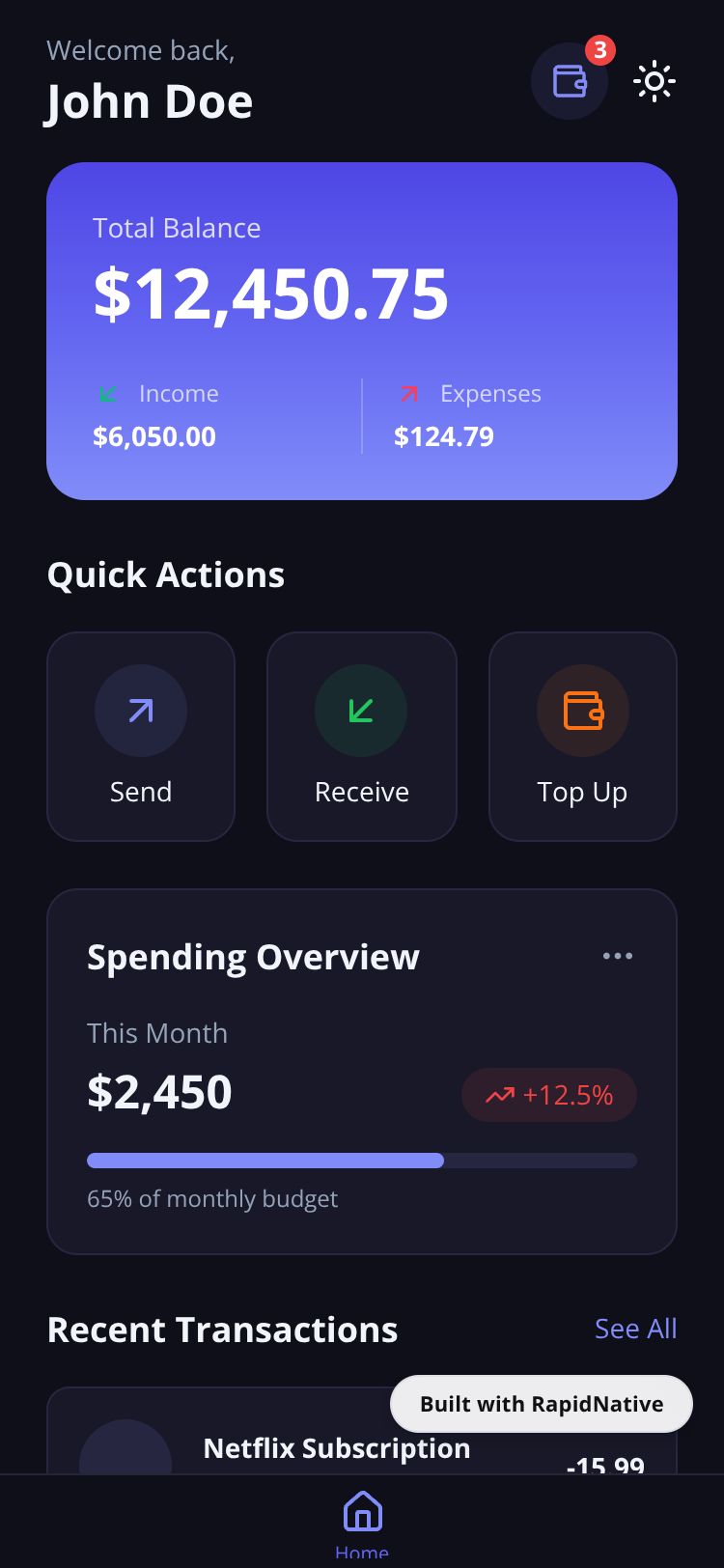Image resolution: width=724 pixels, height=1568 pixels.
Task: Choose the Top Up quick action
Action: pos(582,736)
